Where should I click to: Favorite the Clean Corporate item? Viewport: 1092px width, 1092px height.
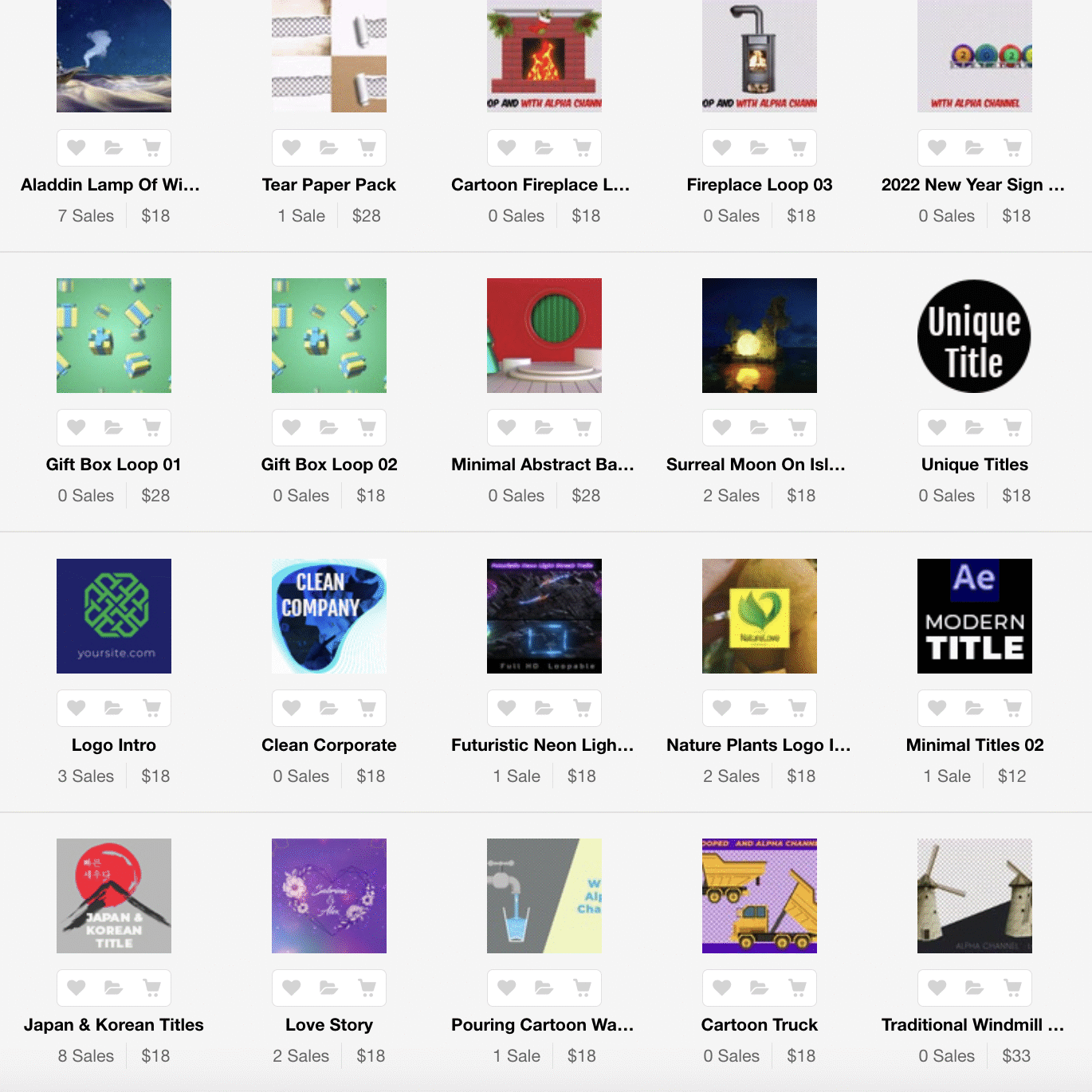pos(292,708)
